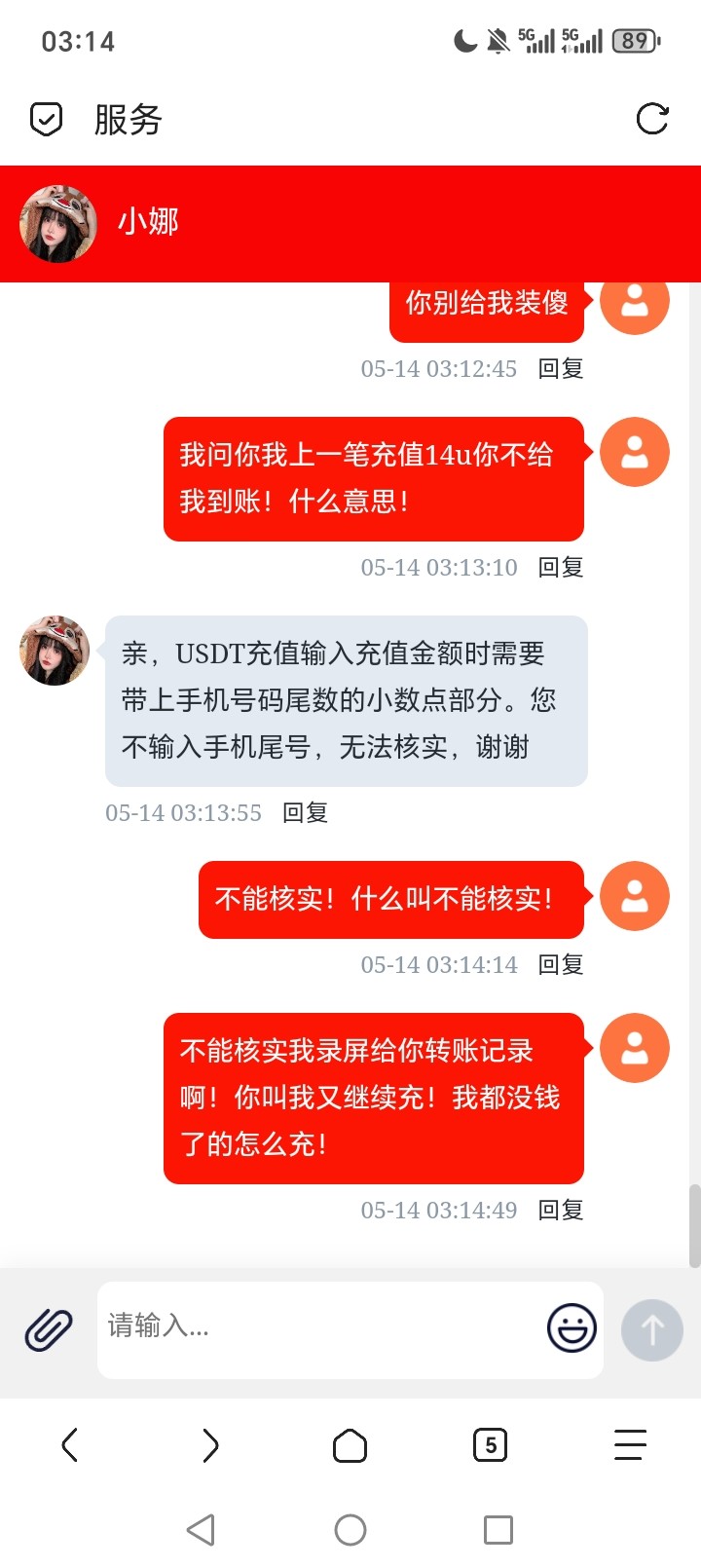Open recent apps
Screen dimensions: 701x1568
pyautogui.click(x=498, y=1530)
